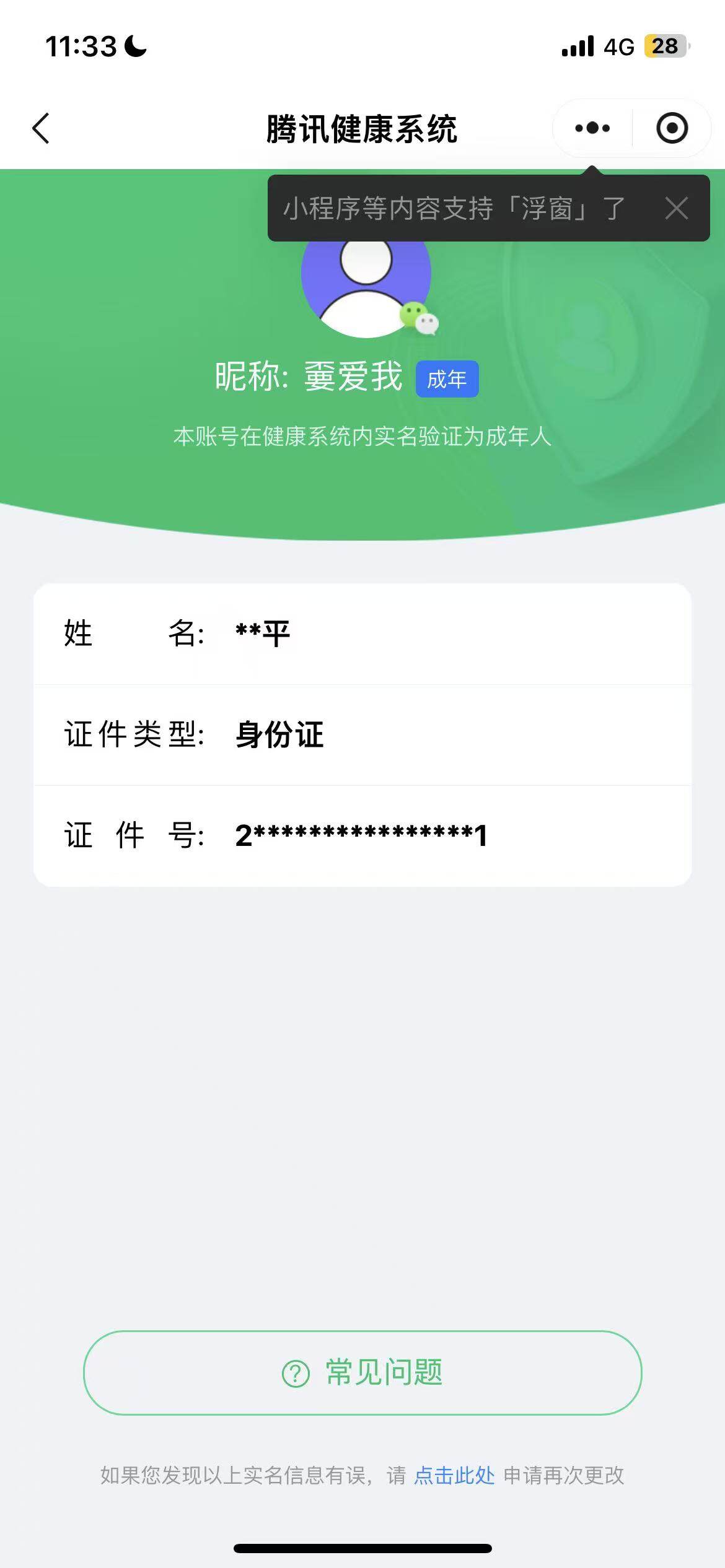
Task: Expand the 姓名 name information row
Action: point(362,634)
